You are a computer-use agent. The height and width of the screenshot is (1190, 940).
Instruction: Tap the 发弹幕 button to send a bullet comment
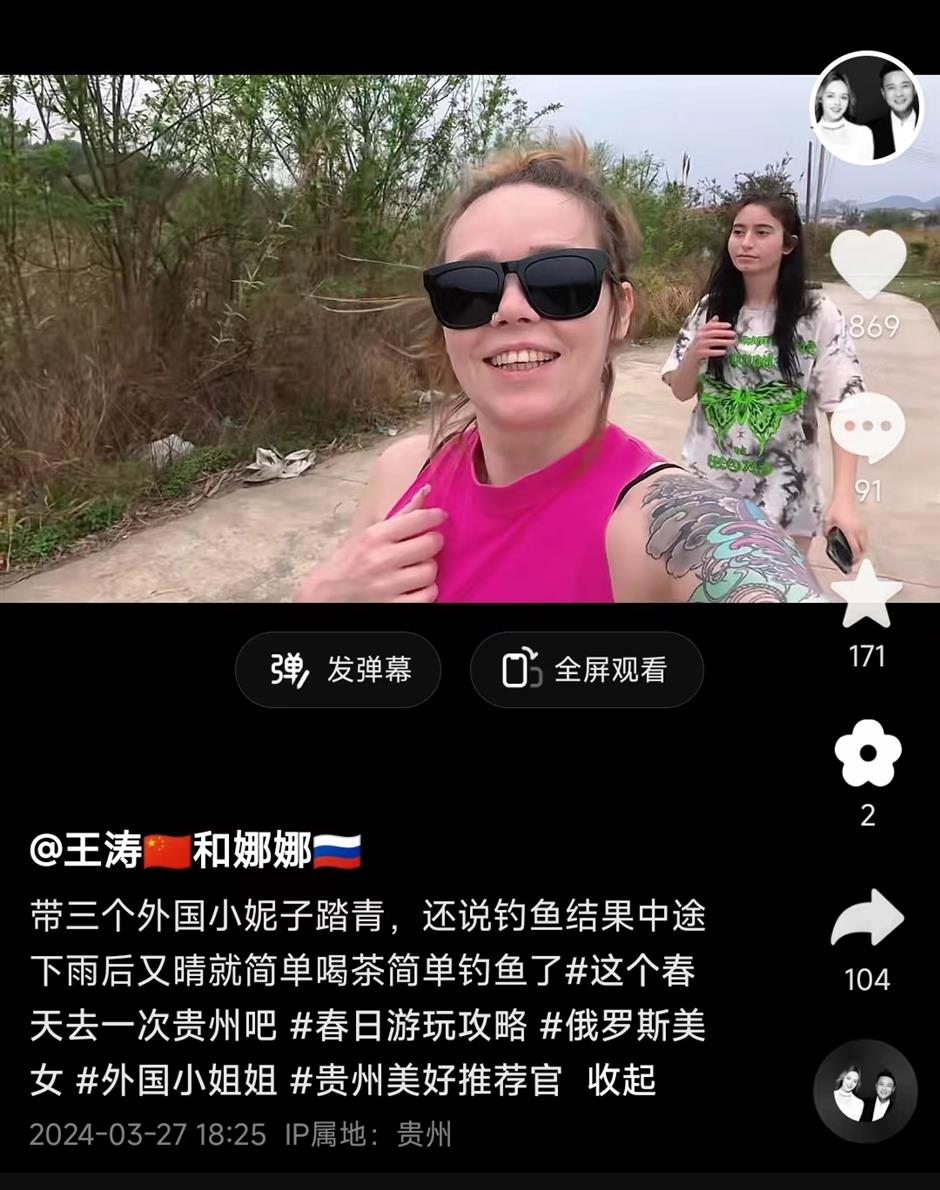(338, 670)
